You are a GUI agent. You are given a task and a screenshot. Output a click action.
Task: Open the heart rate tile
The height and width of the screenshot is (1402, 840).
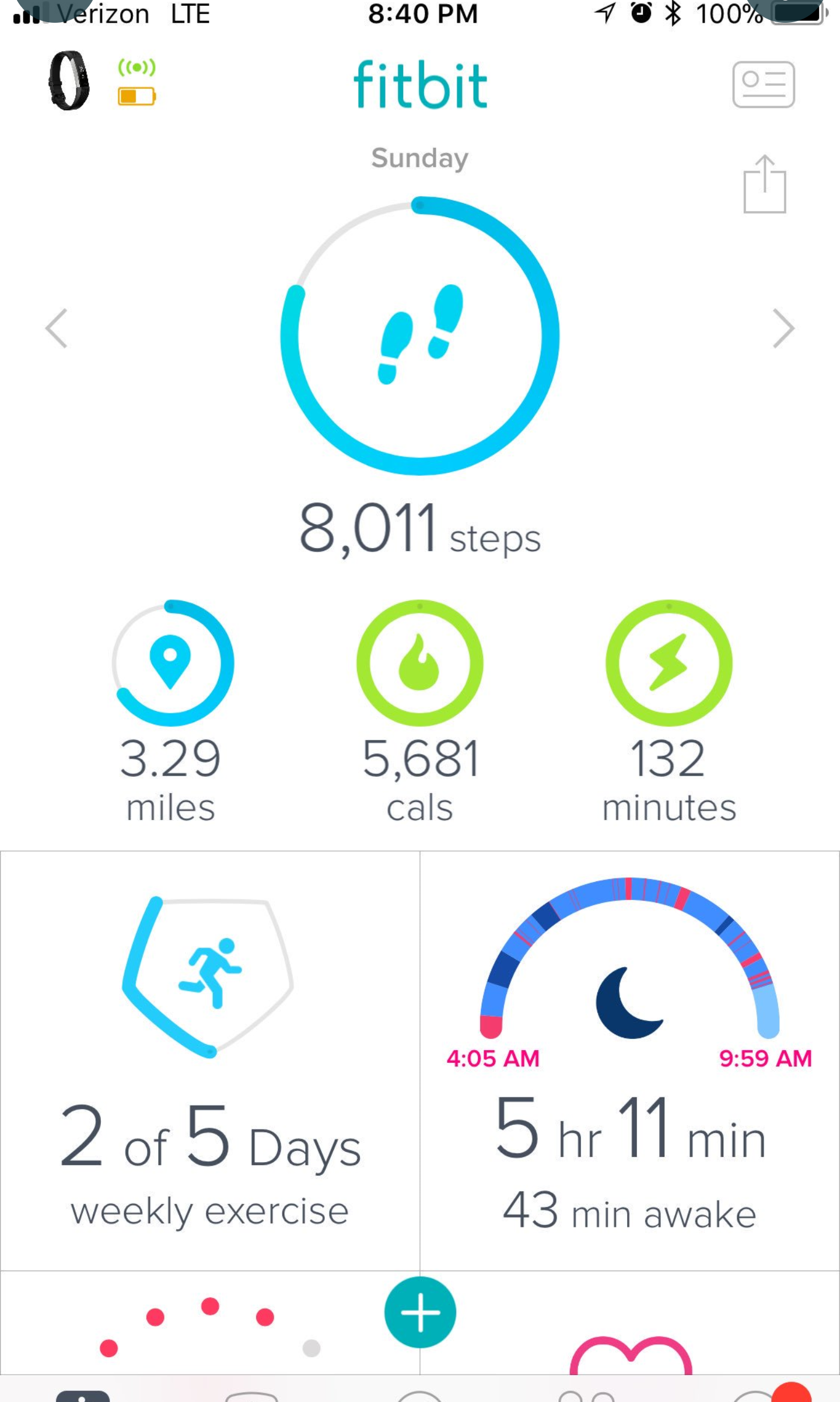630,1323
